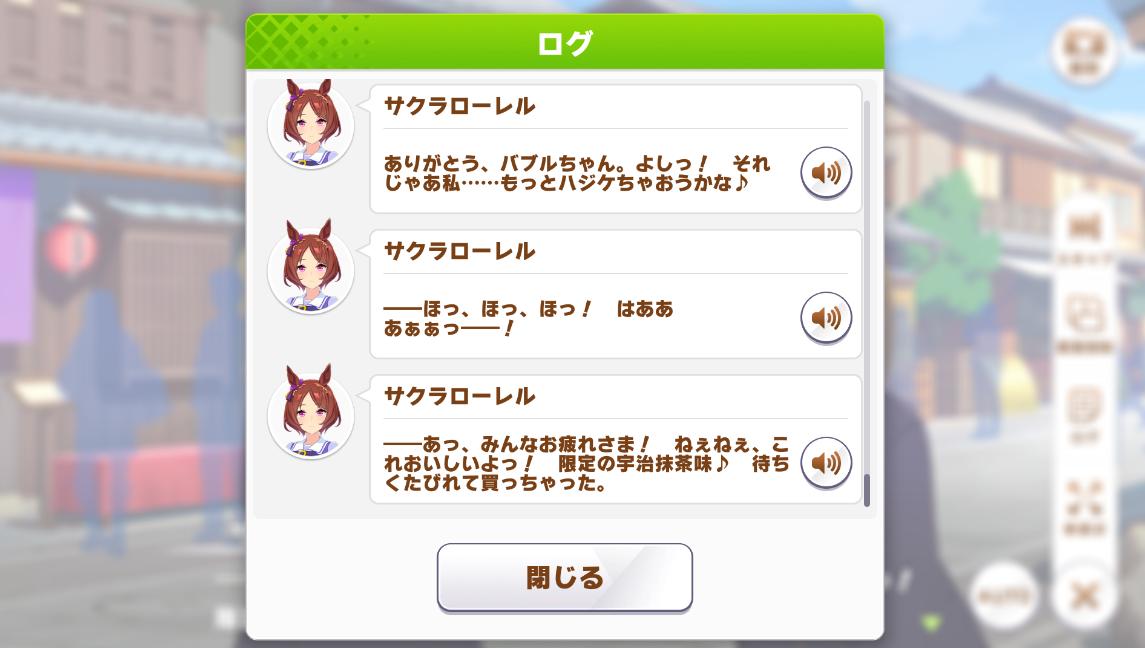Screen dimensions: 1145x648
Task: Play voice for the みんなお疲れさま line
Action: click(x=825, y=463)
